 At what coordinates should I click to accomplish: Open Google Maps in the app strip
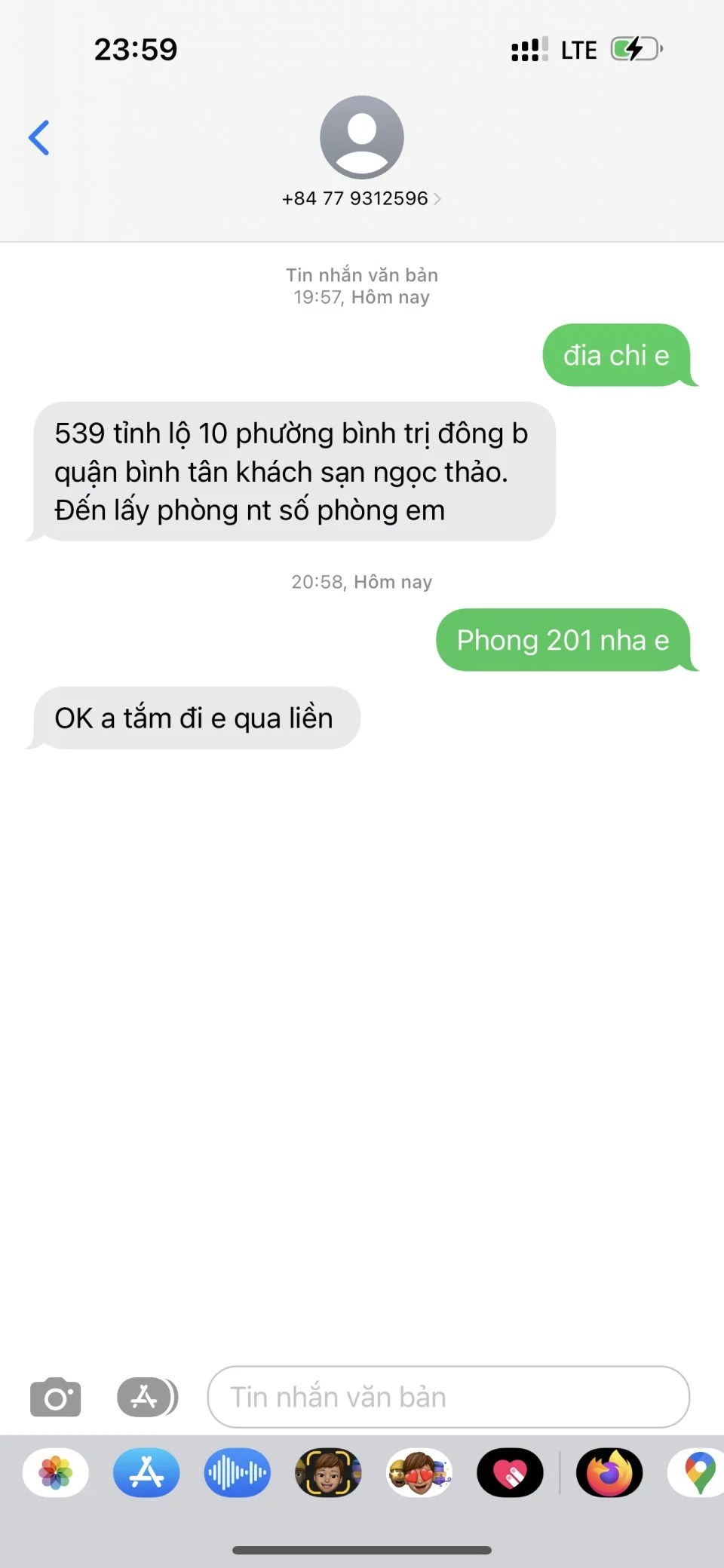tap(698, 1472)
